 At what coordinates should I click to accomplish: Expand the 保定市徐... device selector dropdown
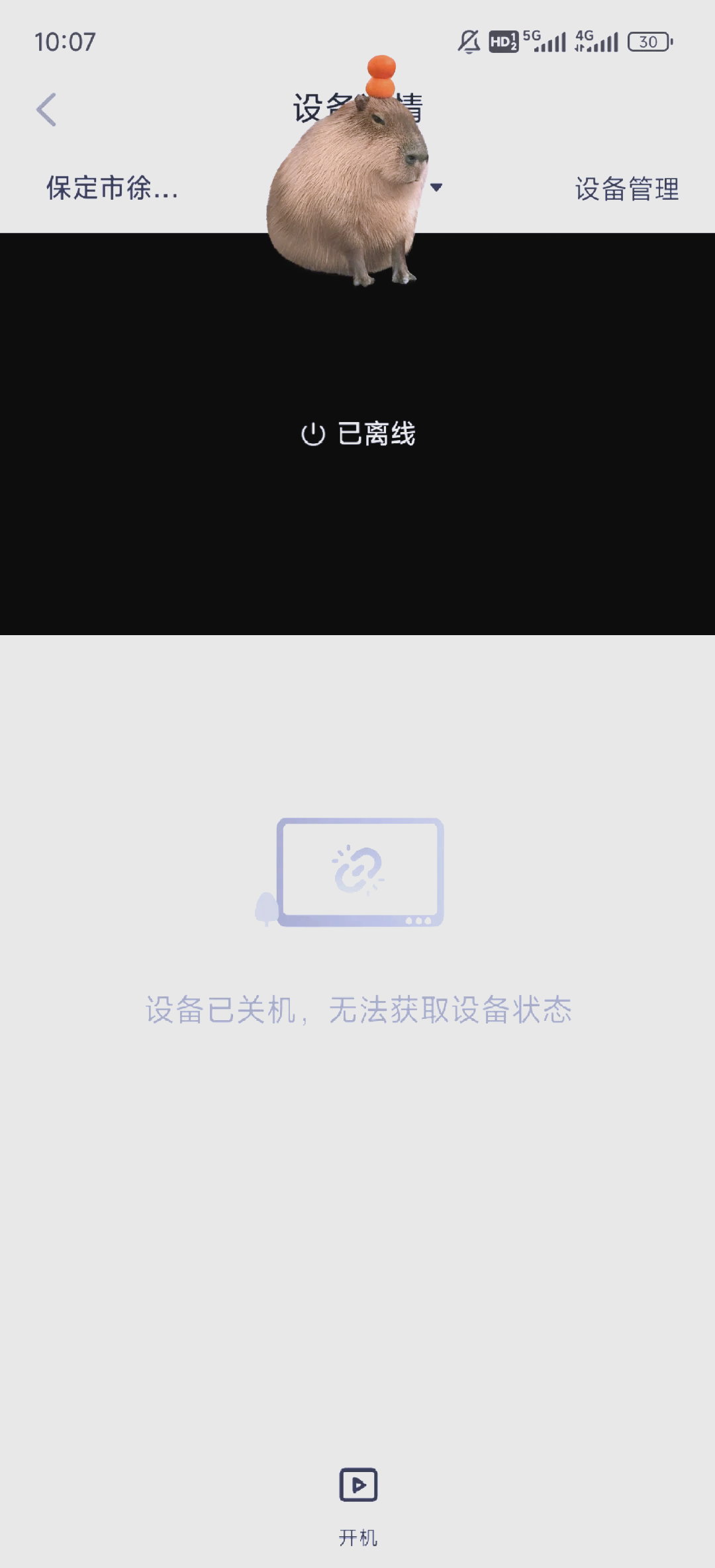pos(436,188)
